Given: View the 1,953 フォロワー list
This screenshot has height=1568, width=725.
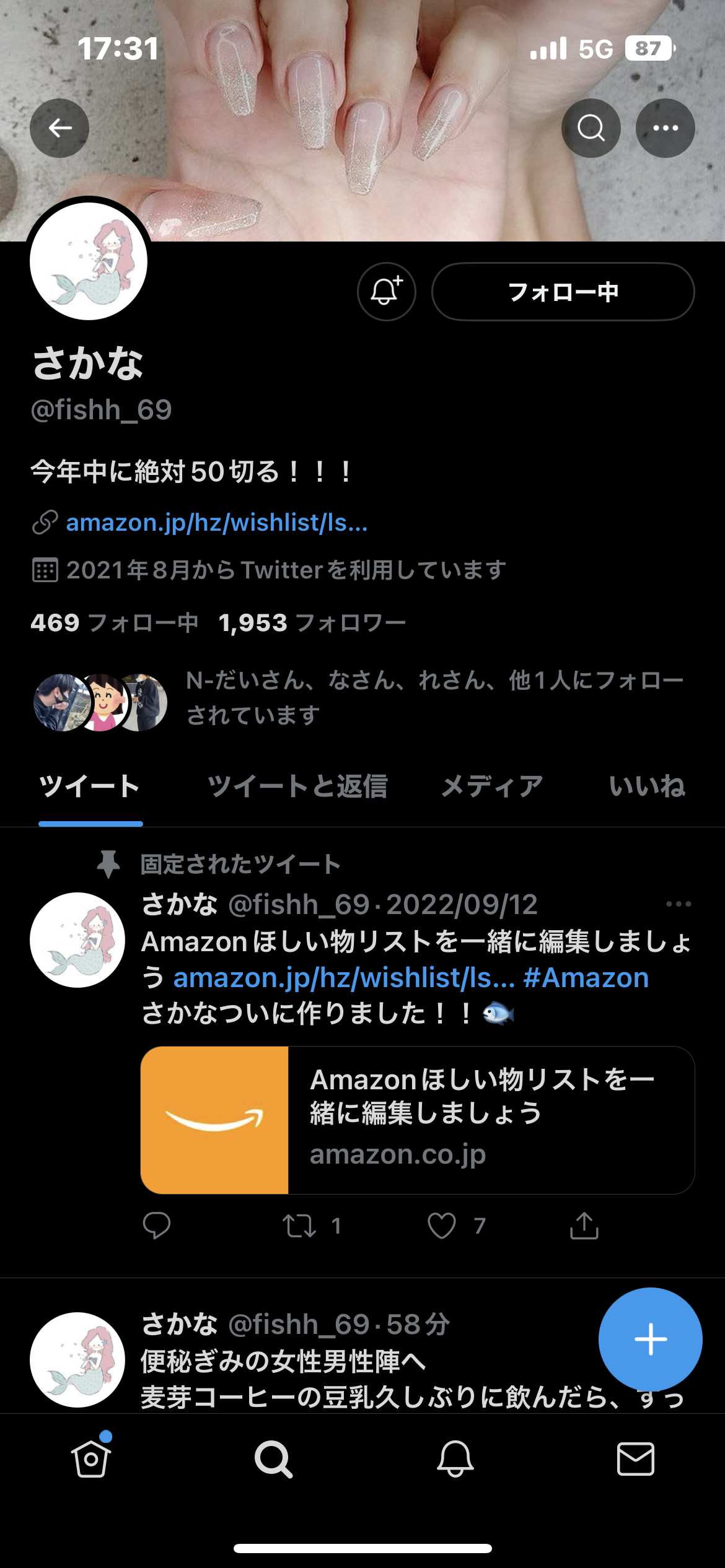Looking at the screenshot, I should click(312, 623).
